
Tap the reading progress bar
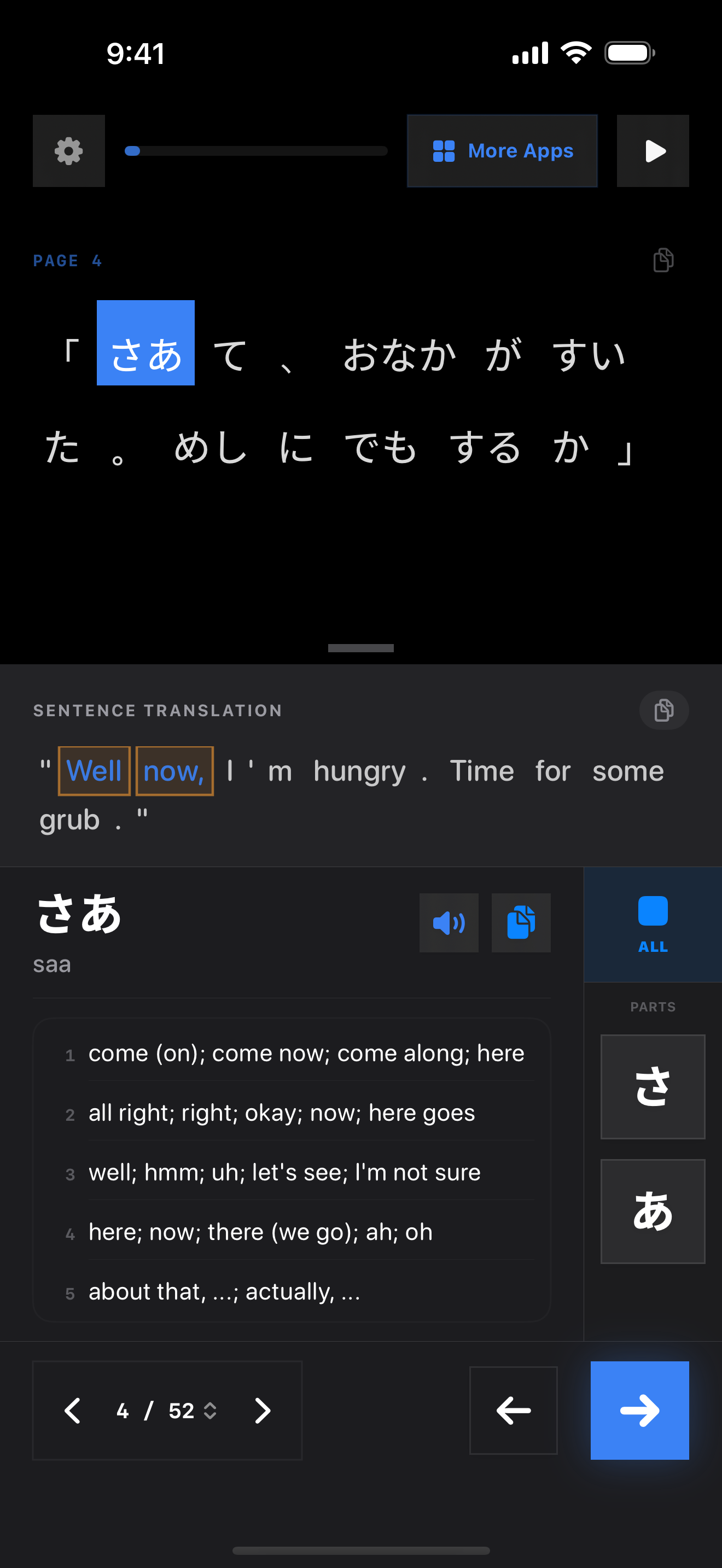(x=255, y=151)
